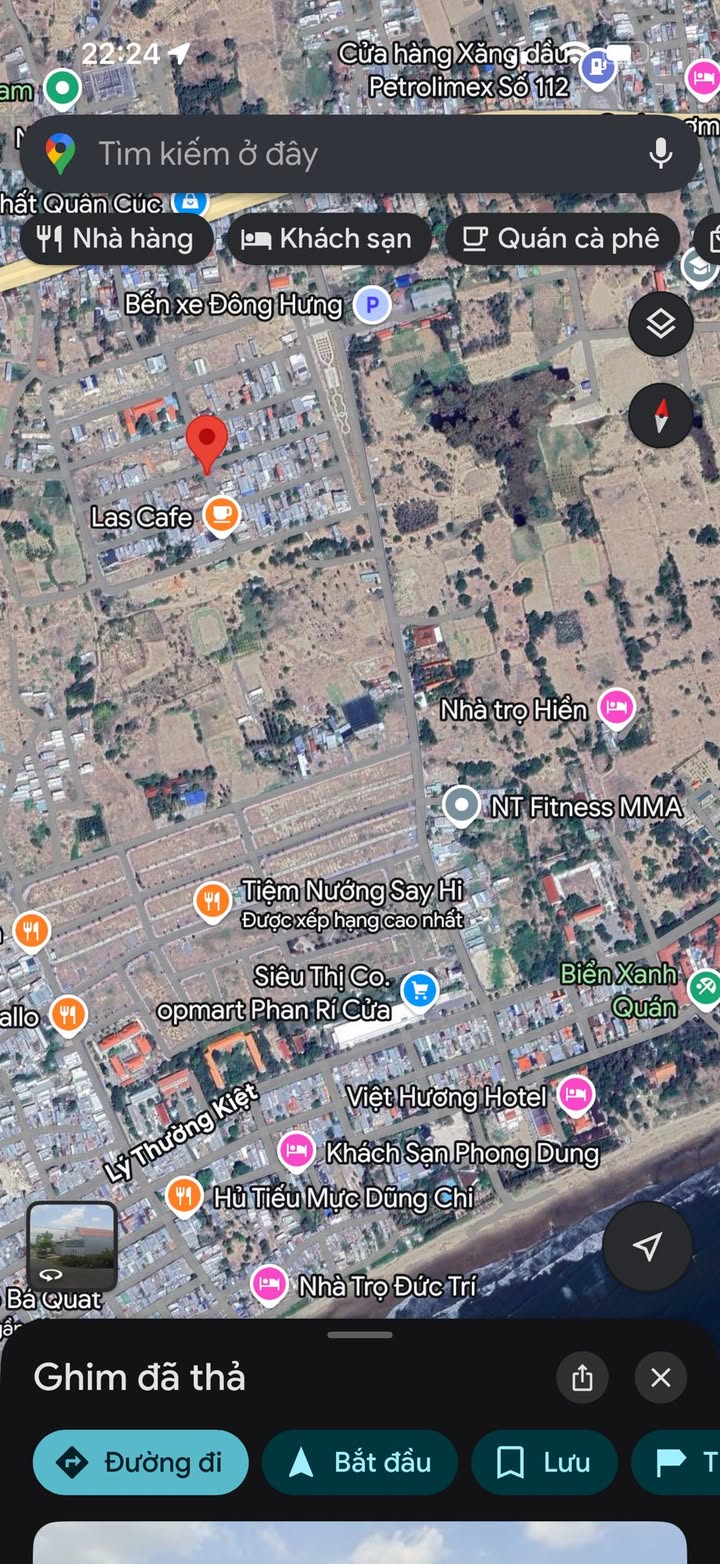
Task: Select the "Khách sạn" filter chip
Action: pos(329,239)
